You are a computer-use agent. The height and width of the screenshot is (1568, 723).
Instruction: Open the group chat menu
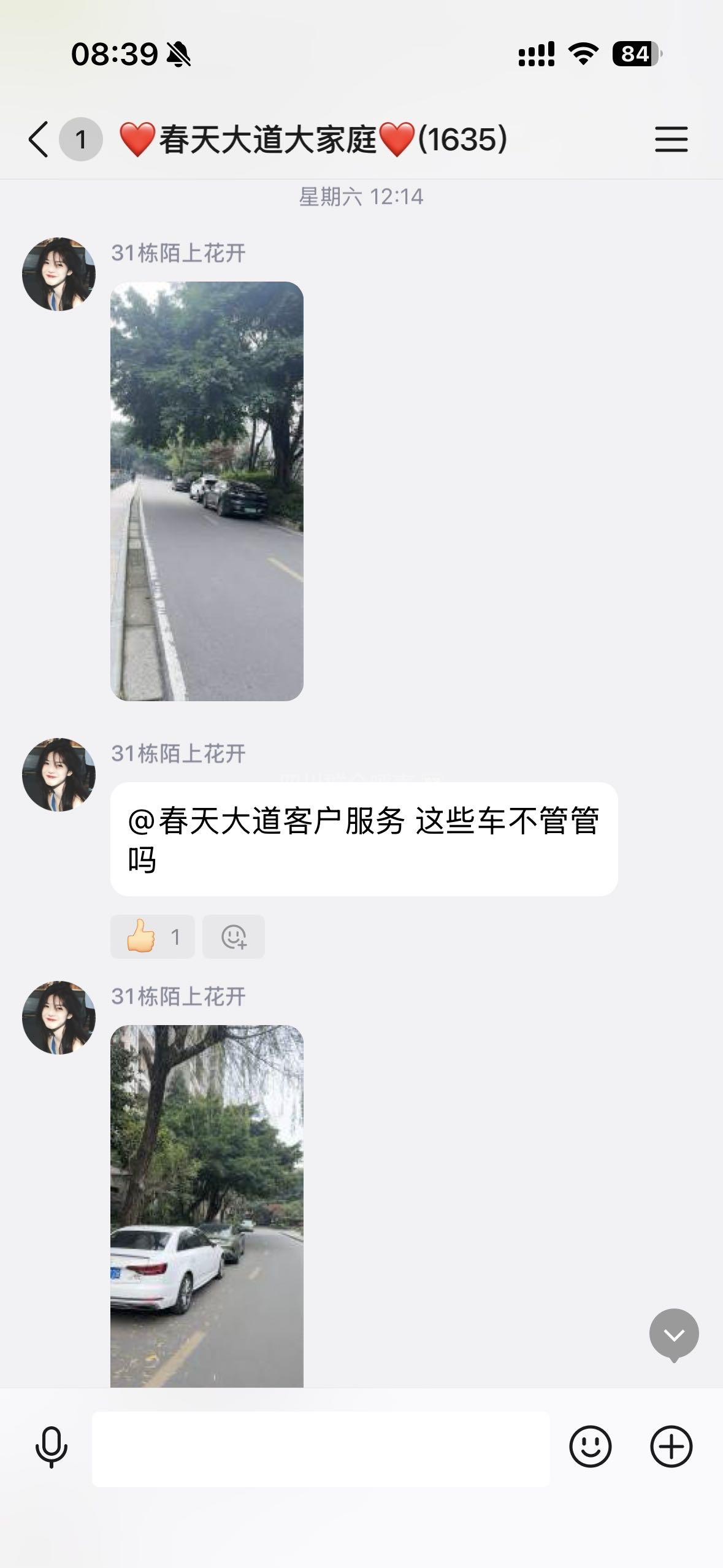click(671, 139)
